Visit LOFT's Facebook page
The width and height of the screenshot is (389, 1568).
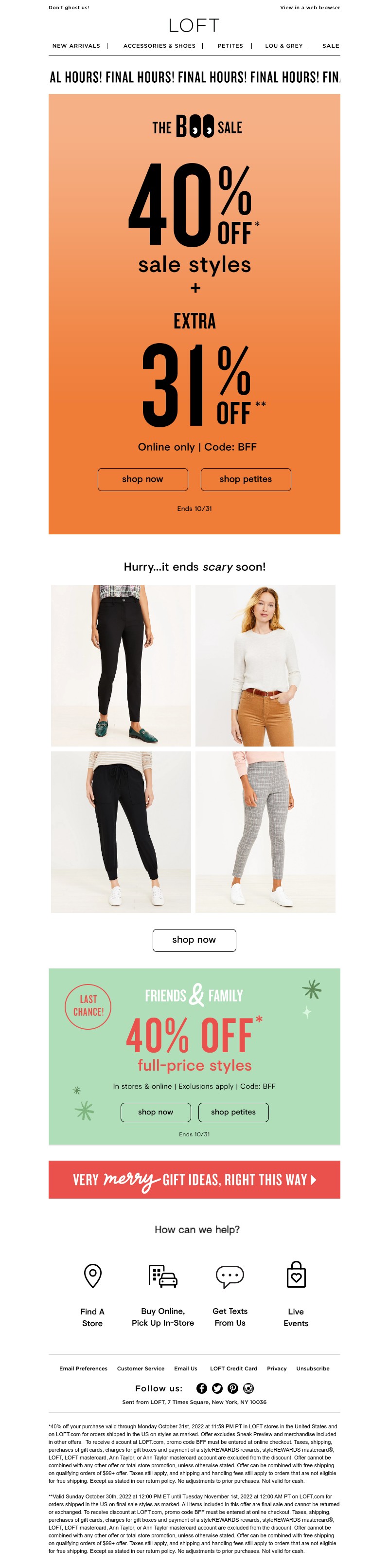click(x=202, y=1388)
